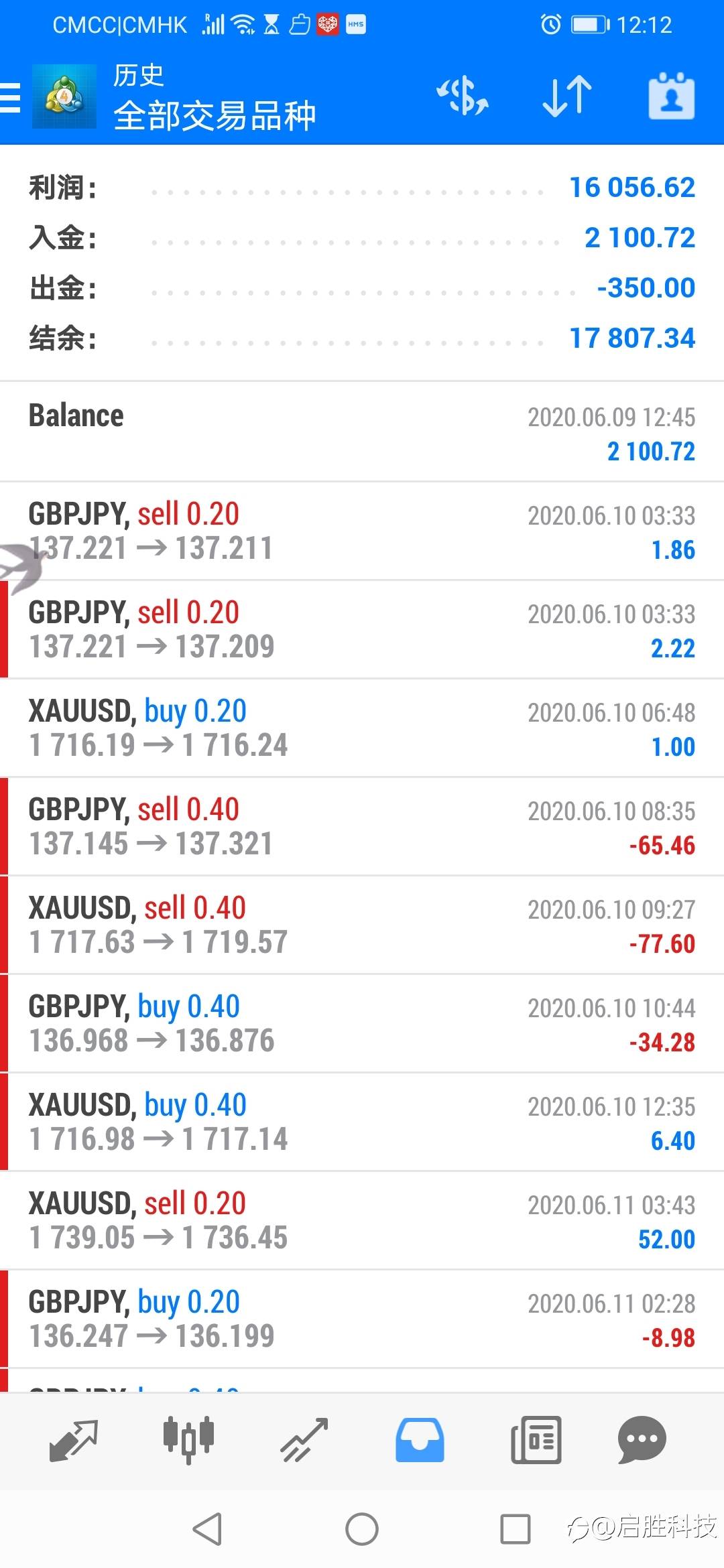Select XAUUSD buy 0.20 trade at 06:48
The height and width of the screenshot is (1568, 724).
[x=362, y=728]
